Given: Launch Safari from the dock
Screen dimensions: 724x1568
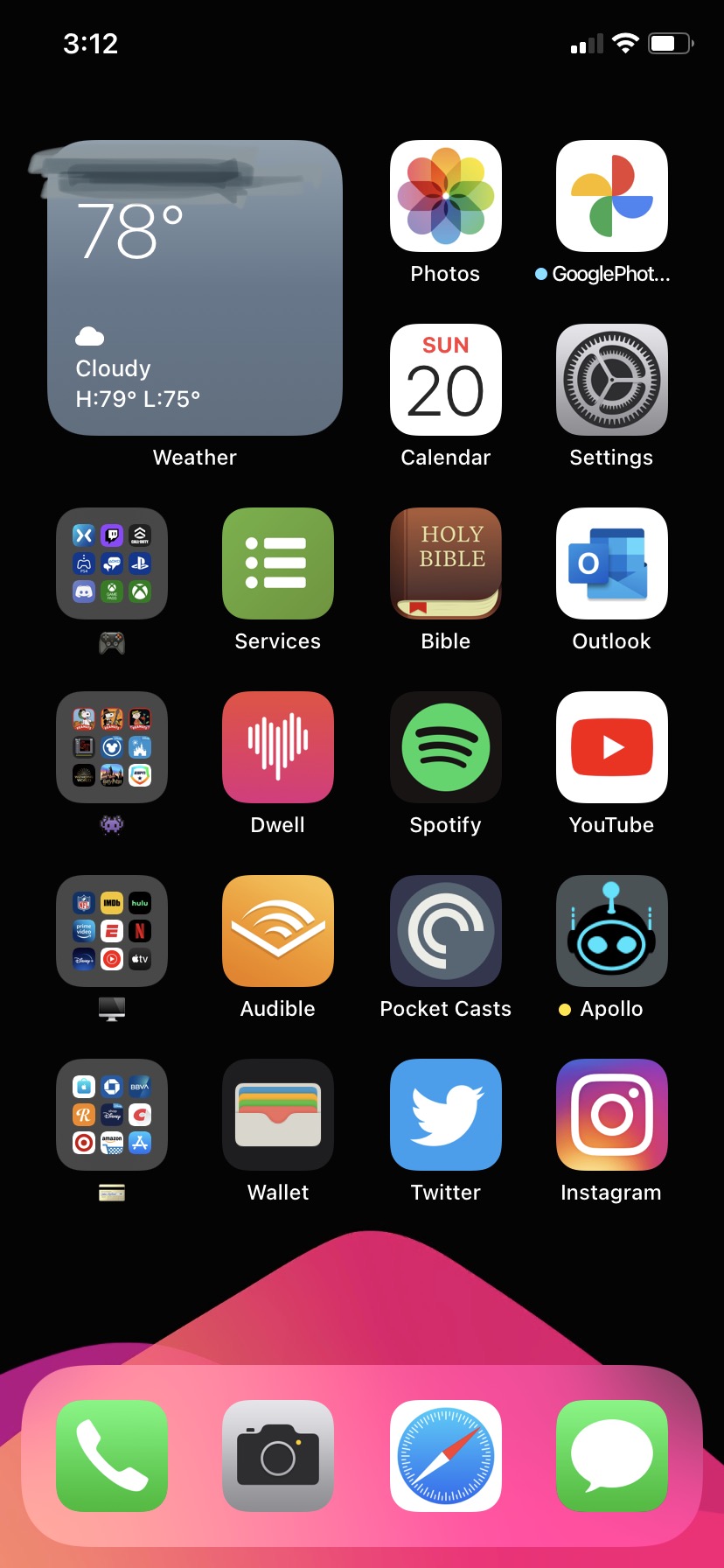Looking at the screenshot, I should pyautogui.click(x=446, y=1456).
